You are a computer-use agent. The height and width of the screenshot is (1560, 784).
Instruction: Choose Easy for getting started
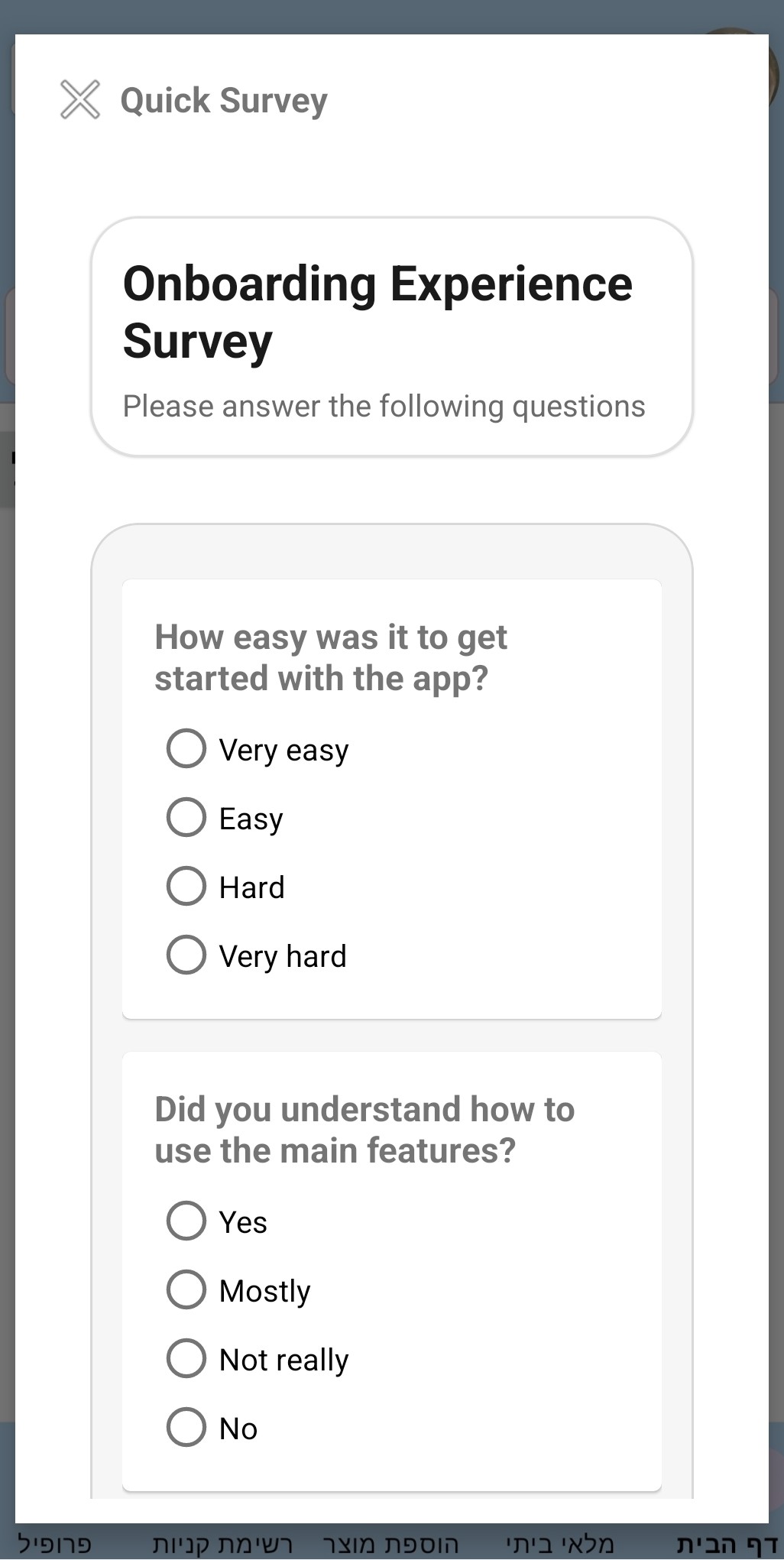186,817
